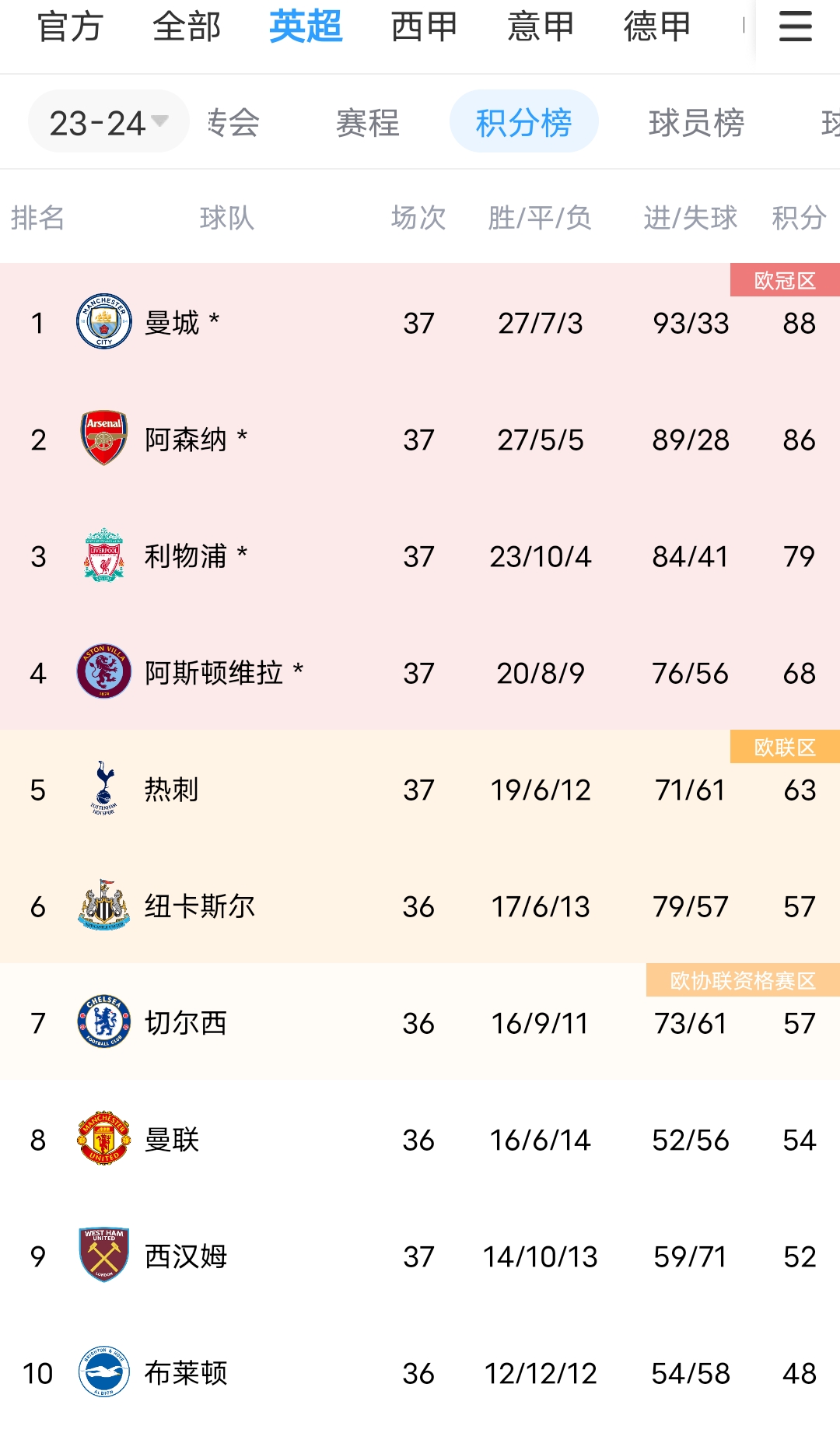The width and height of the screenshot is (840, 1454).
Task: Open the 布莱顿 team row
Action: 420,1372
